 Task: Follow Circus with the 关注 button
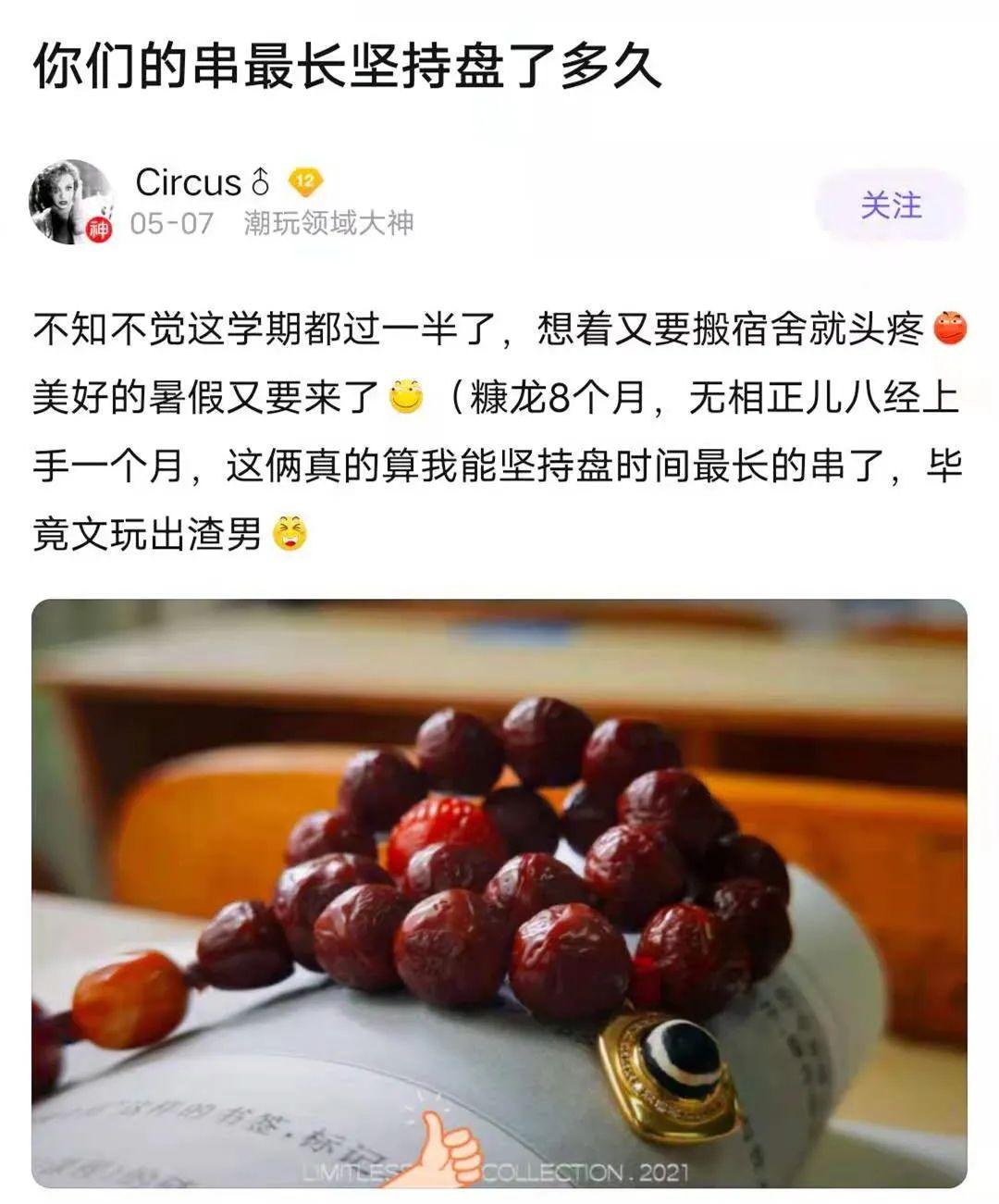coord(890,205)
